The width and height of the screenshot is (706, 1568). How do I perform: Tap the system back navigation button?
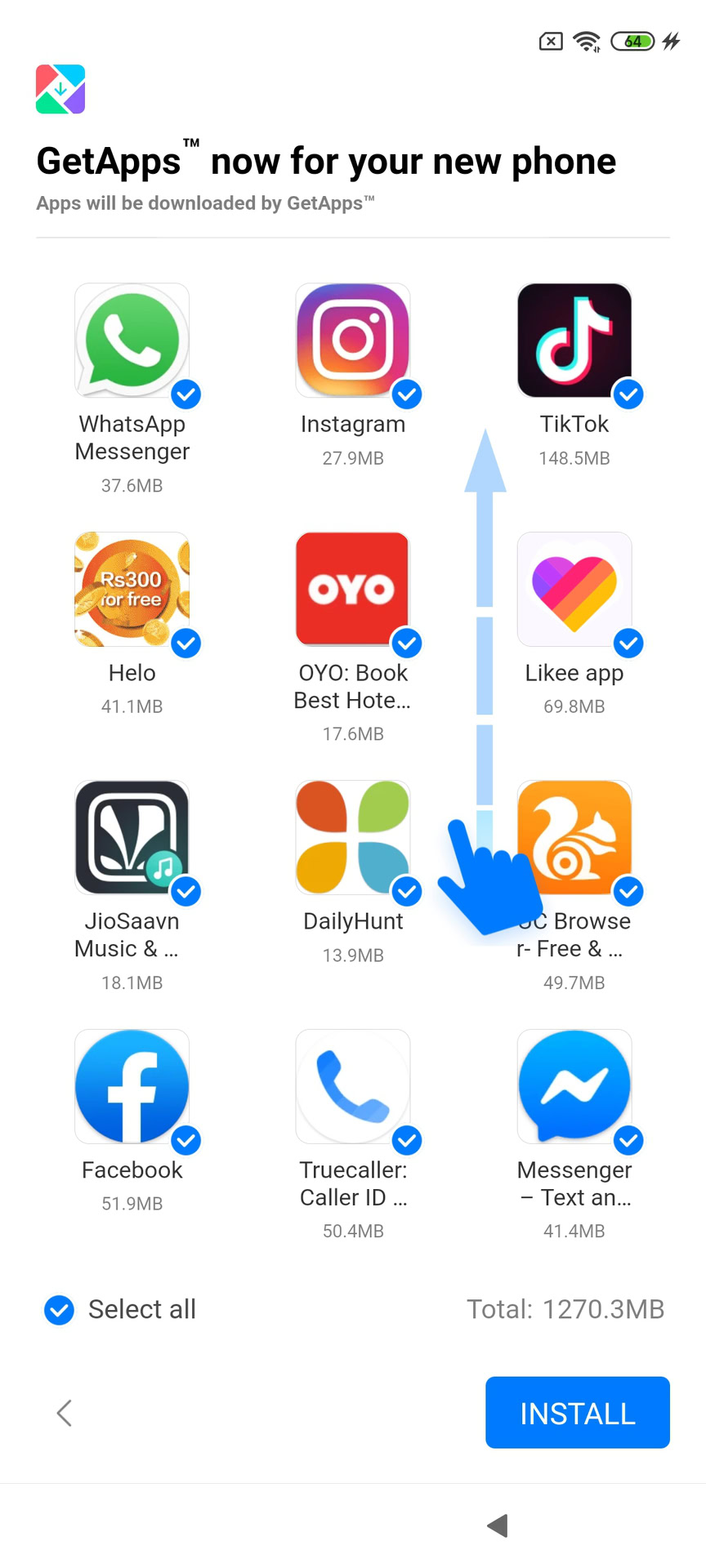498,1525
